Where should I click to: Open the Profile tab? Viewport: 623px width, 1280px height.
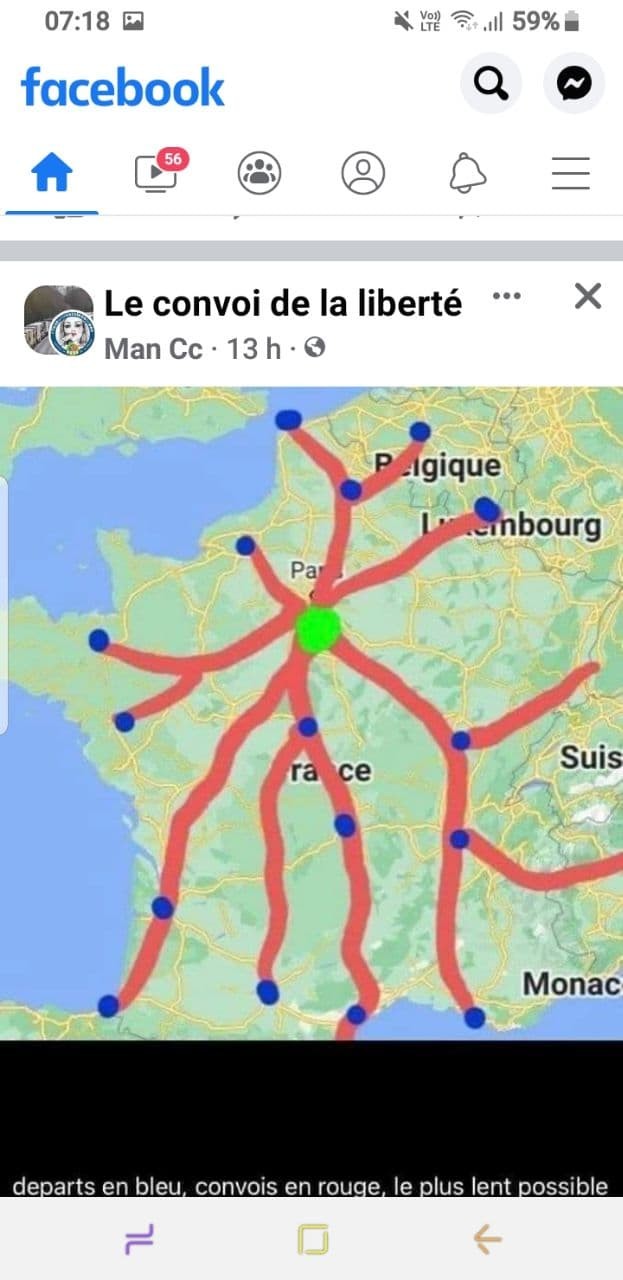click(363, 173)
